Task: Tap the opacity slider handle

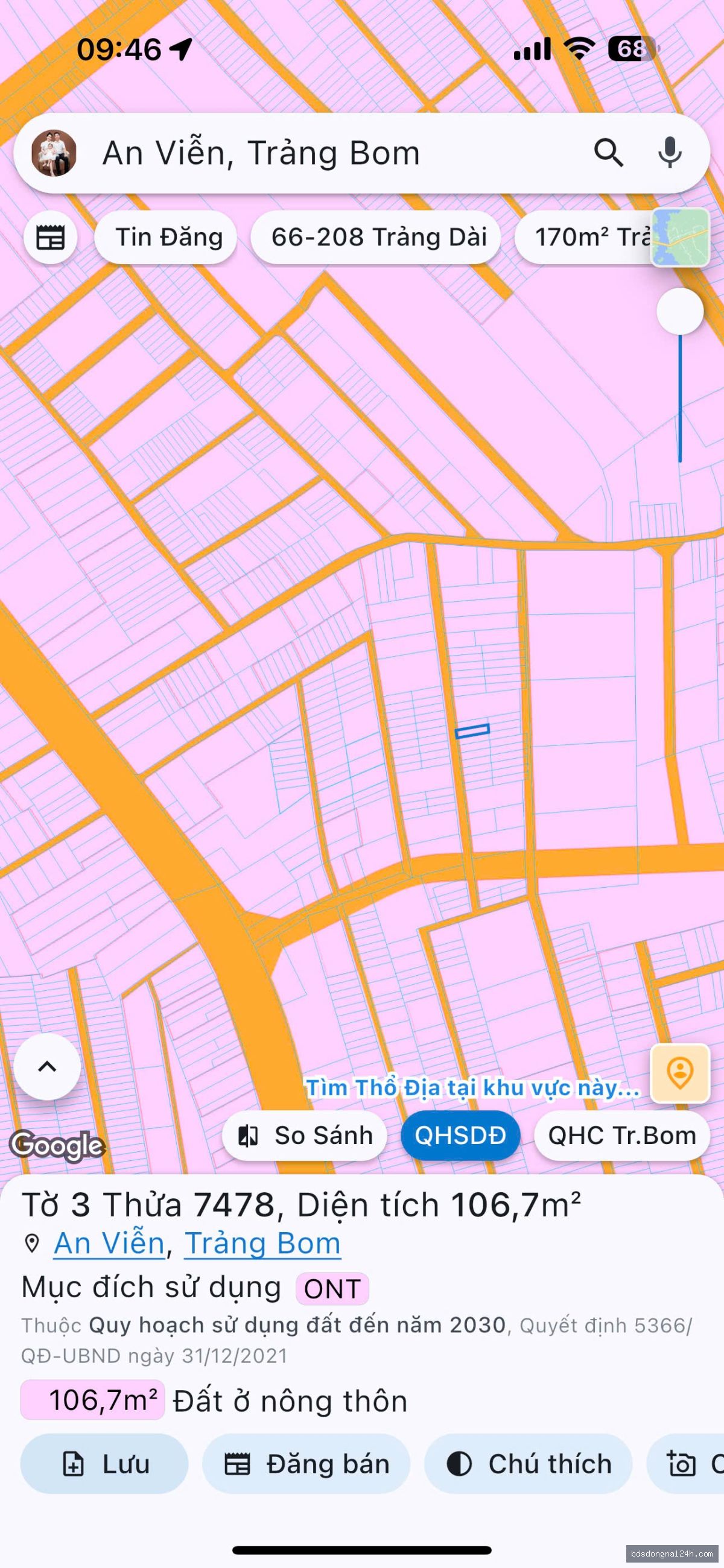Action: [680, 311]
